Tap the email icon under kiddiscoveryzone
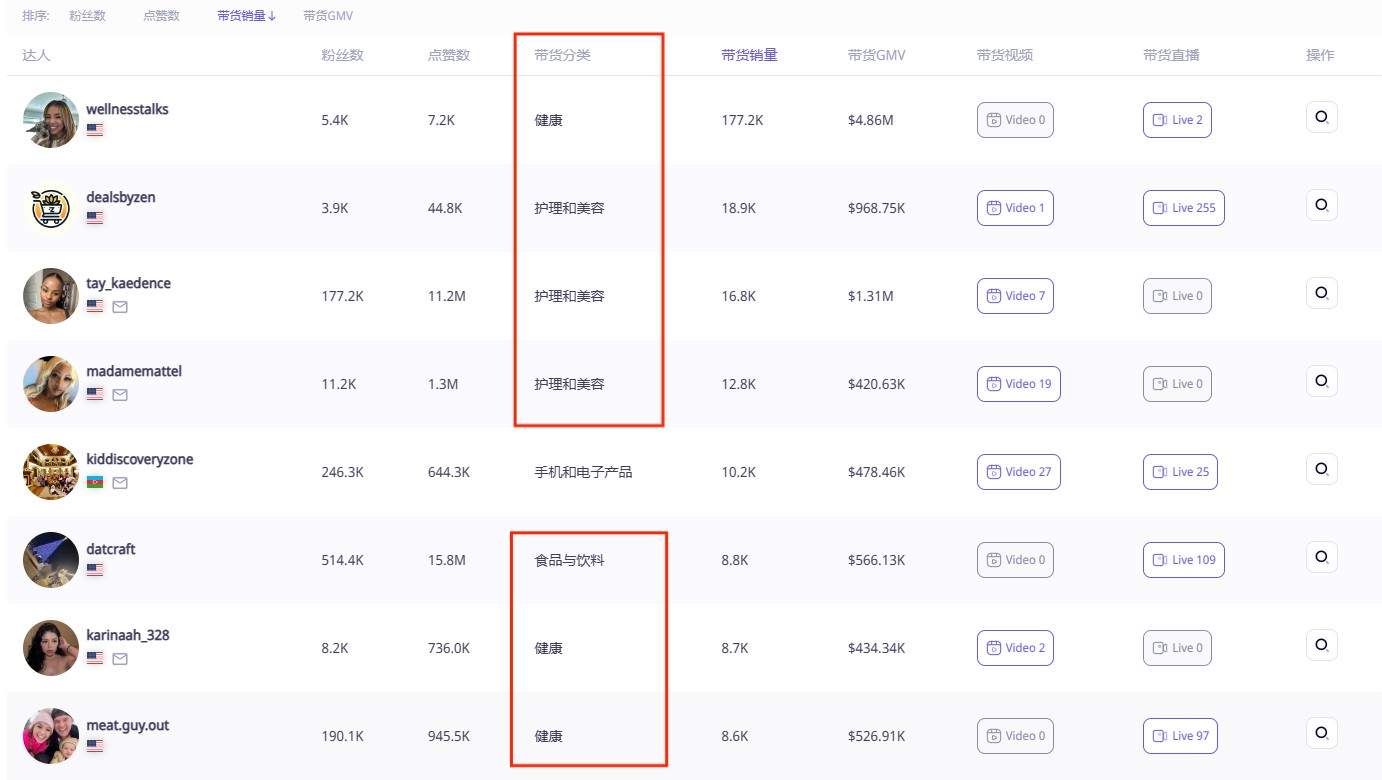 [x=120, y=483]
